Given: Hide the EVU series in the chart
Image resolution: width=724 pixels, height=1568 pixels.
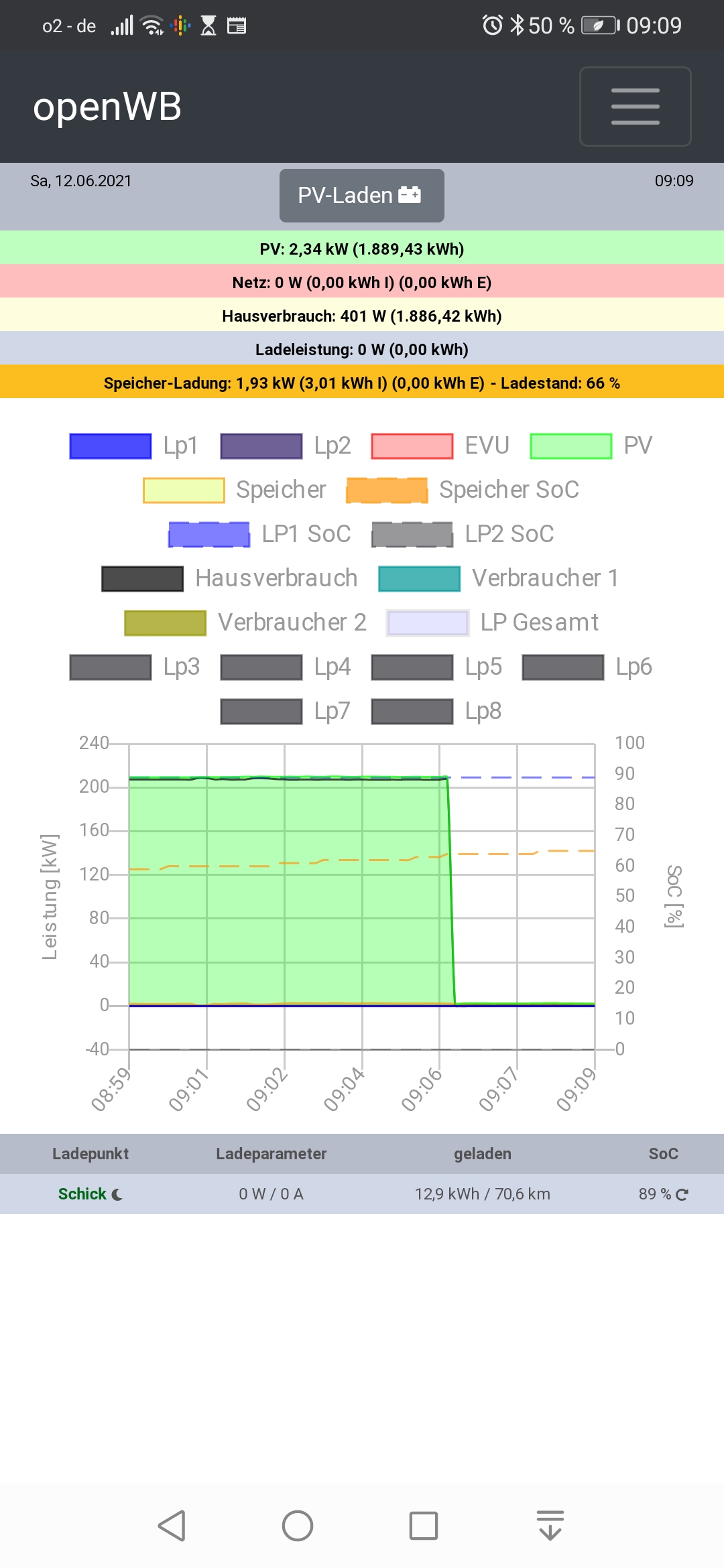Looking at the screenshot, I should [440, 446].
